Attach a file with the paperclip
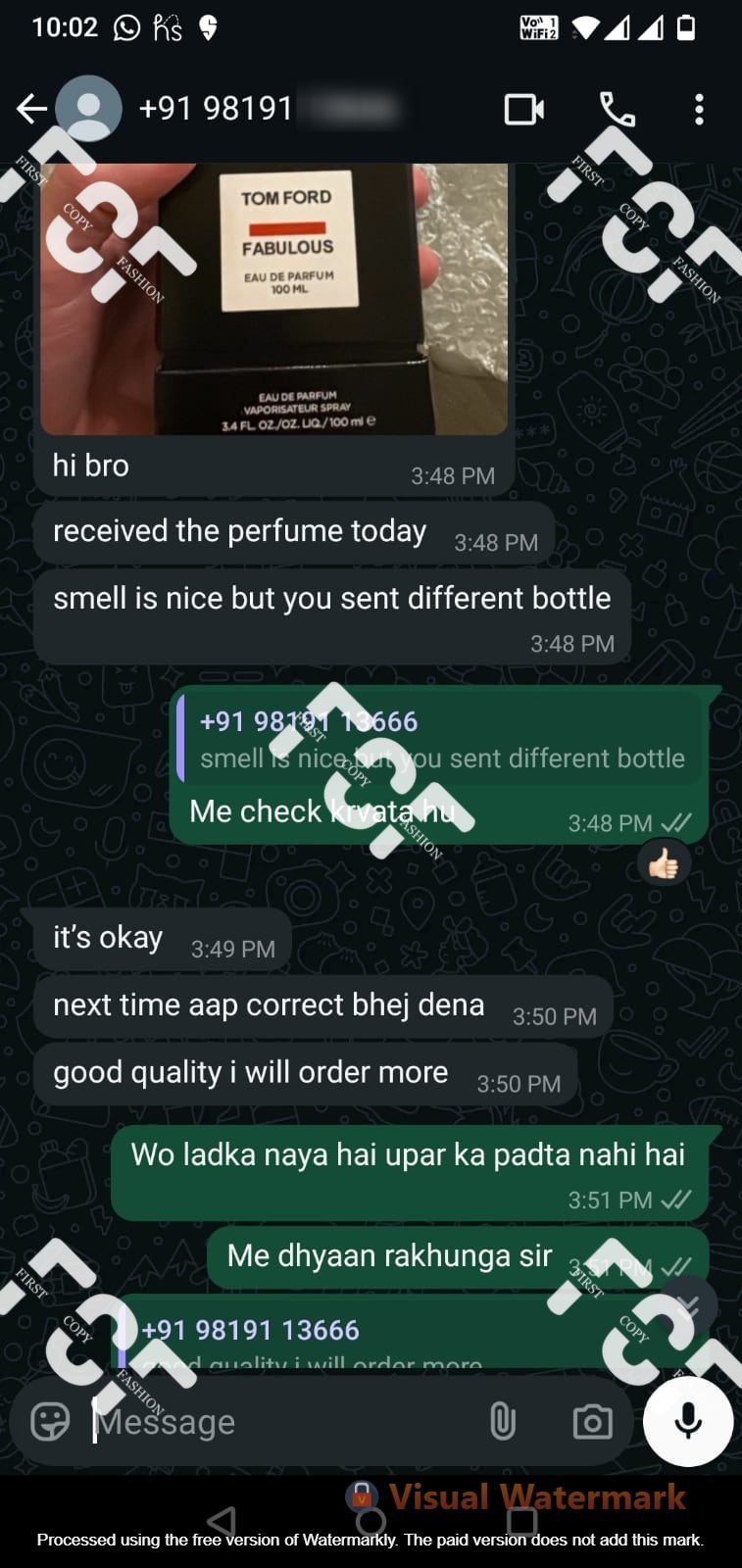 [502, 1421]
